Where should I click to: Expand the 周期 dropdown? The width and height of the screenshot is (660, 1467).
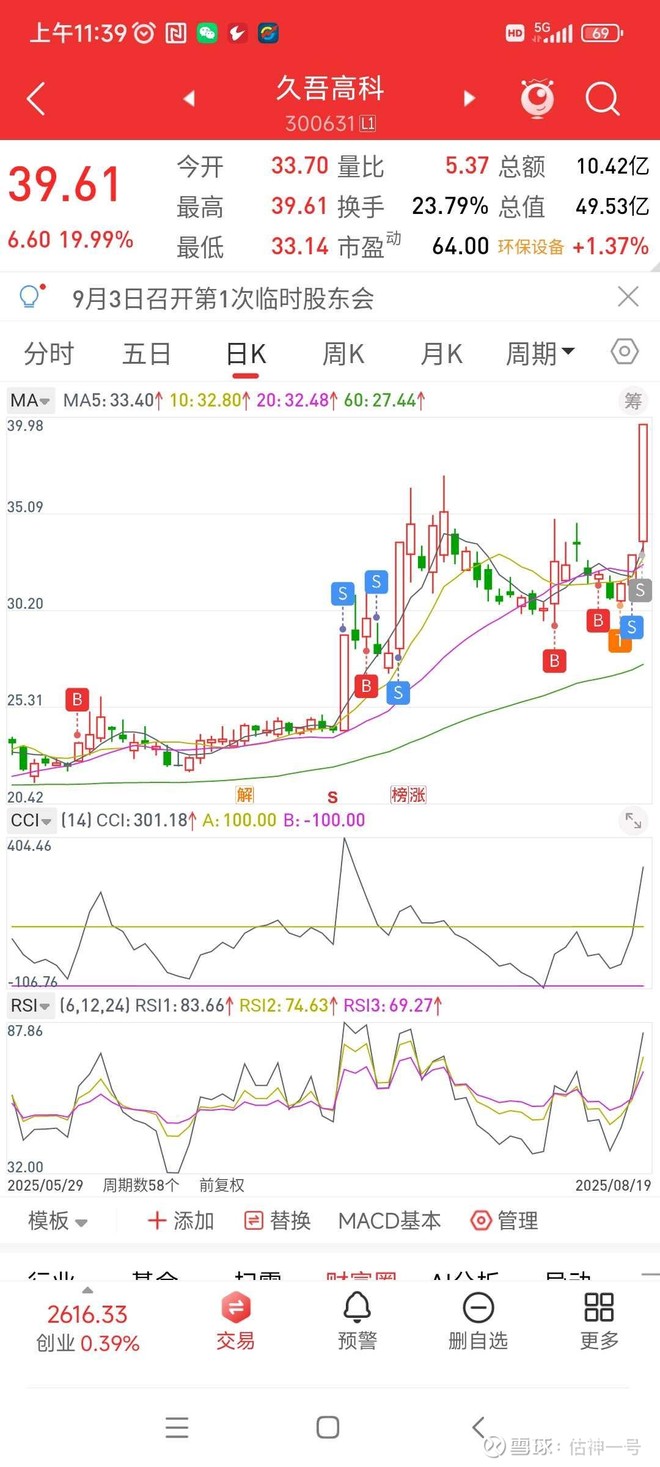click(540, 353)
